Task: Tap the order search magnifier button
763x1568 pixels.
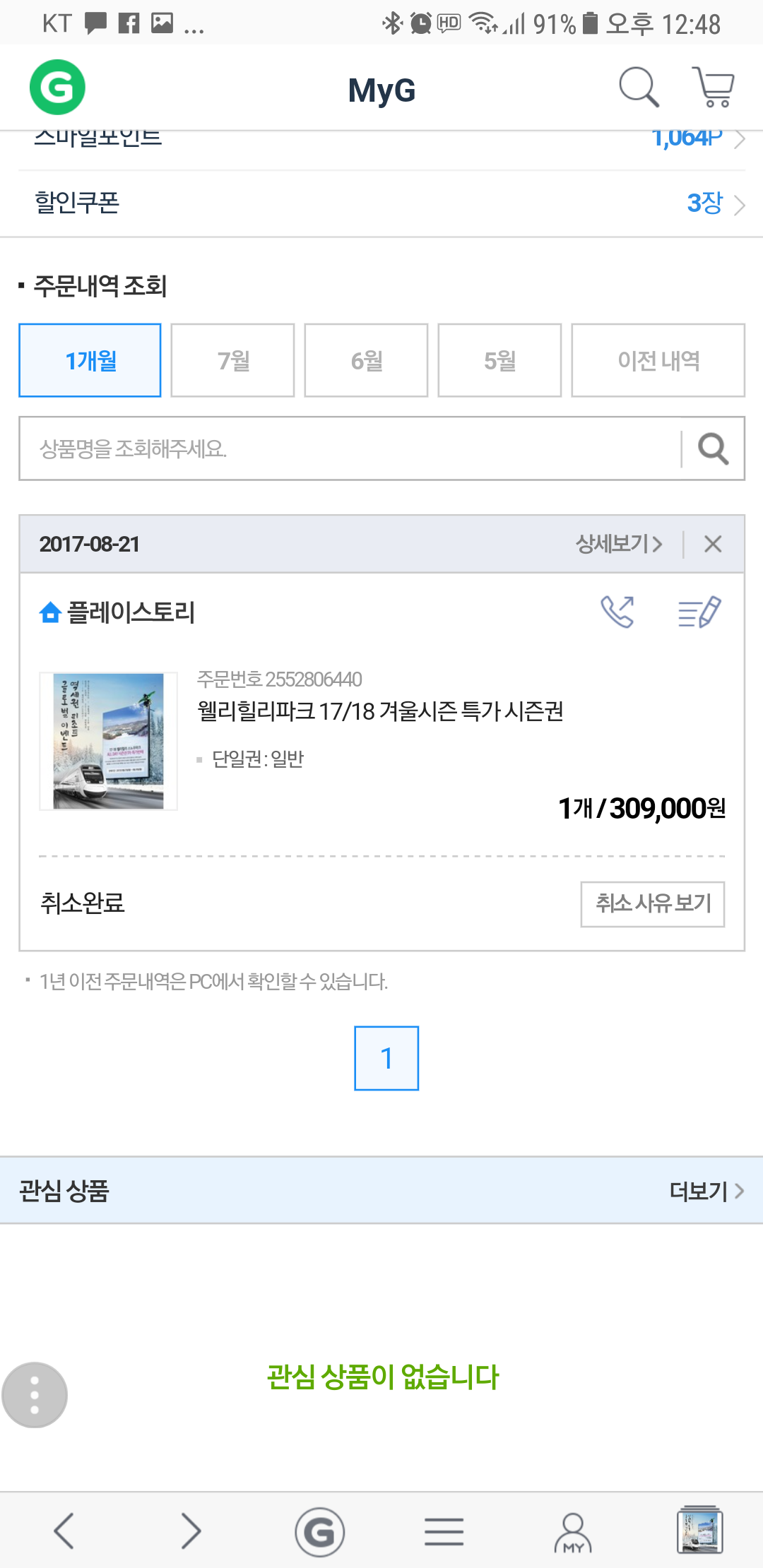Action: click(713, 449)
